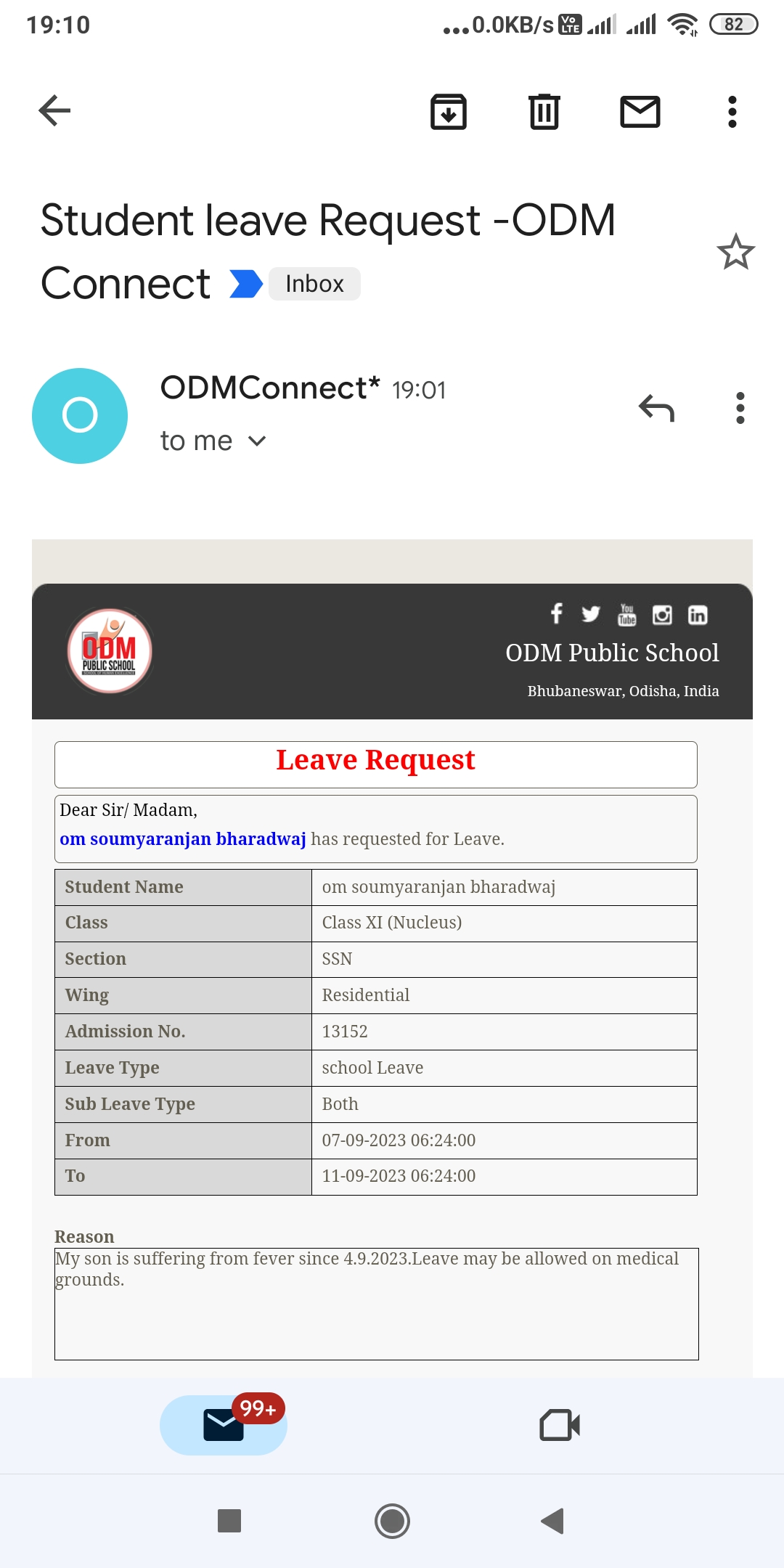Tap the system home button
The image size is (784, 1568).
pos(392,1521)
